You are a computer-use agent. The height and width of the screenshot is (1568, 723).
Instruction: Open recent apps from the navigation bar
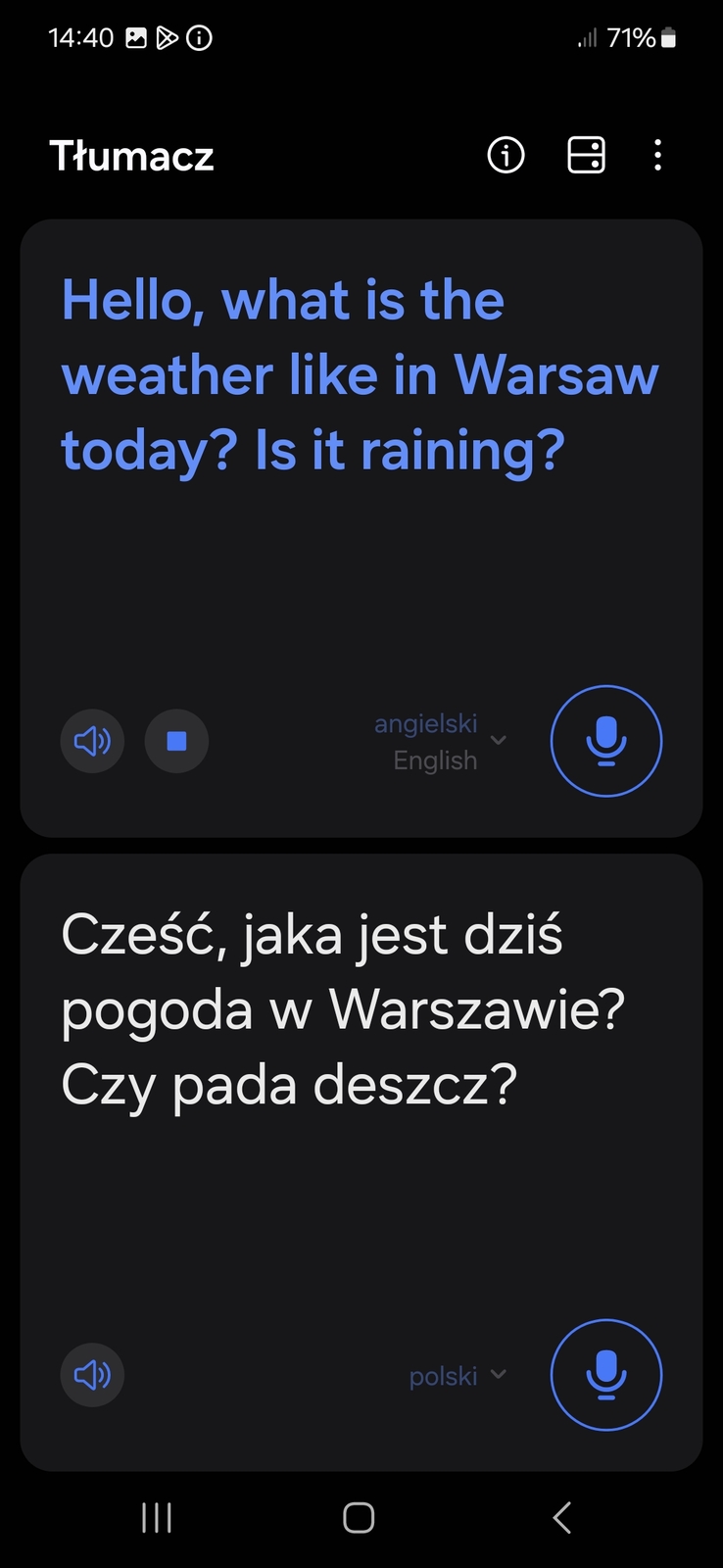(x=157, y=1518)
